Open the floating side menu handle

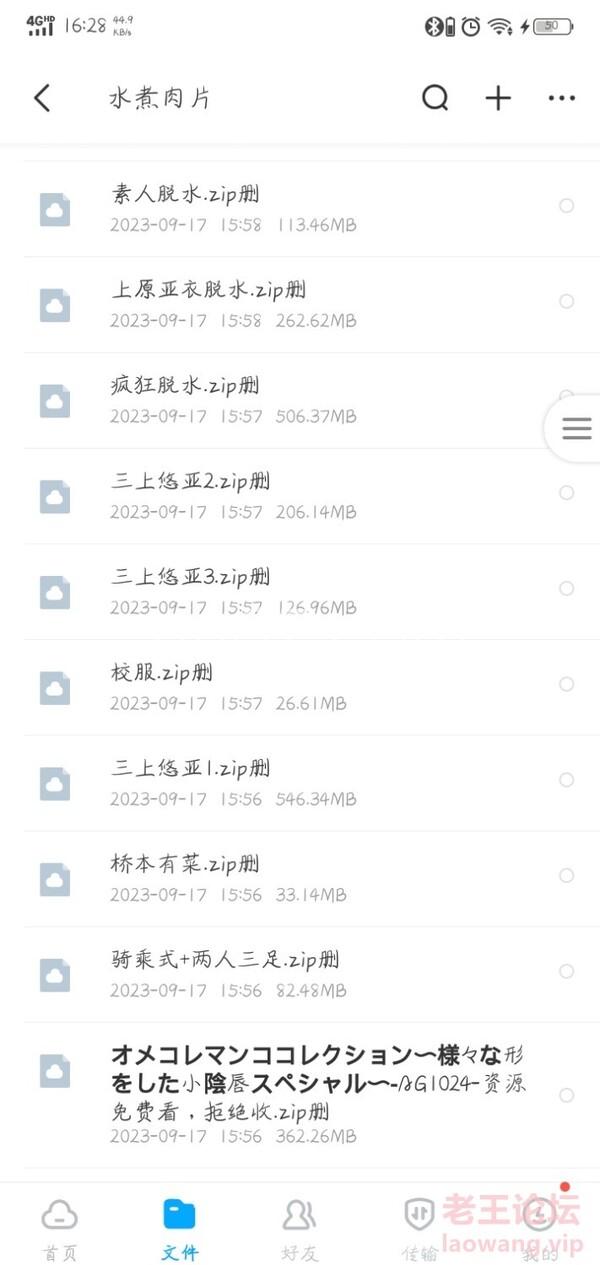(574, 429)
